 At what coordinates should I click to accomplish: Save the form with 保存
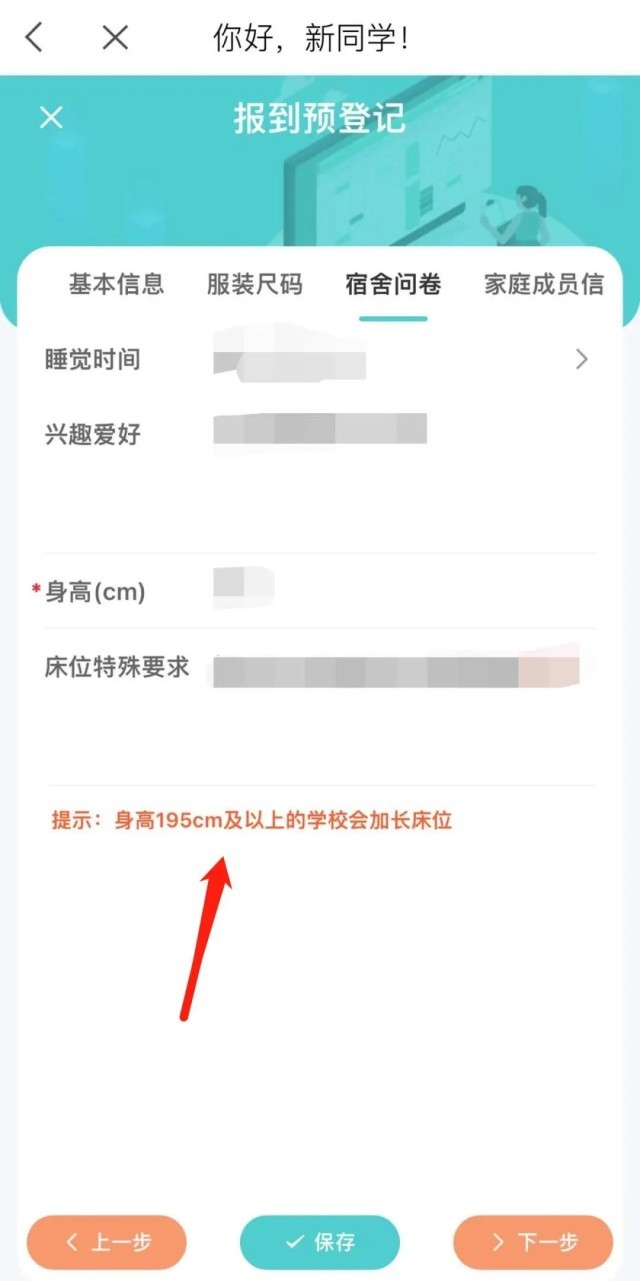(x=320, y=1242)
